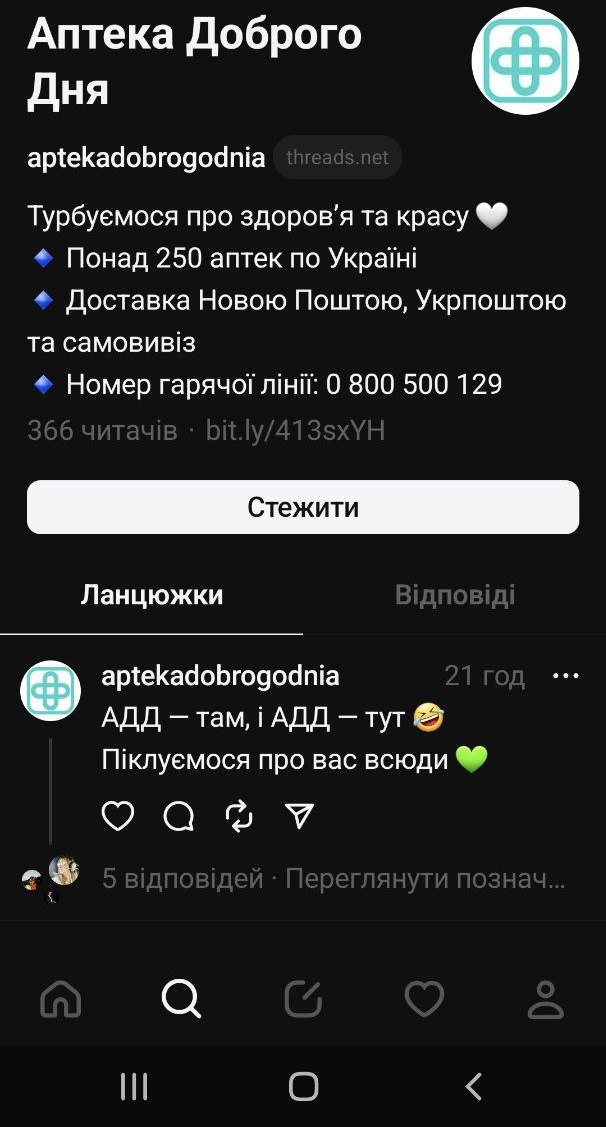Screen dimensions: 606x1127
Task: Reply to the АДД post
Action: tap(179, 817)
